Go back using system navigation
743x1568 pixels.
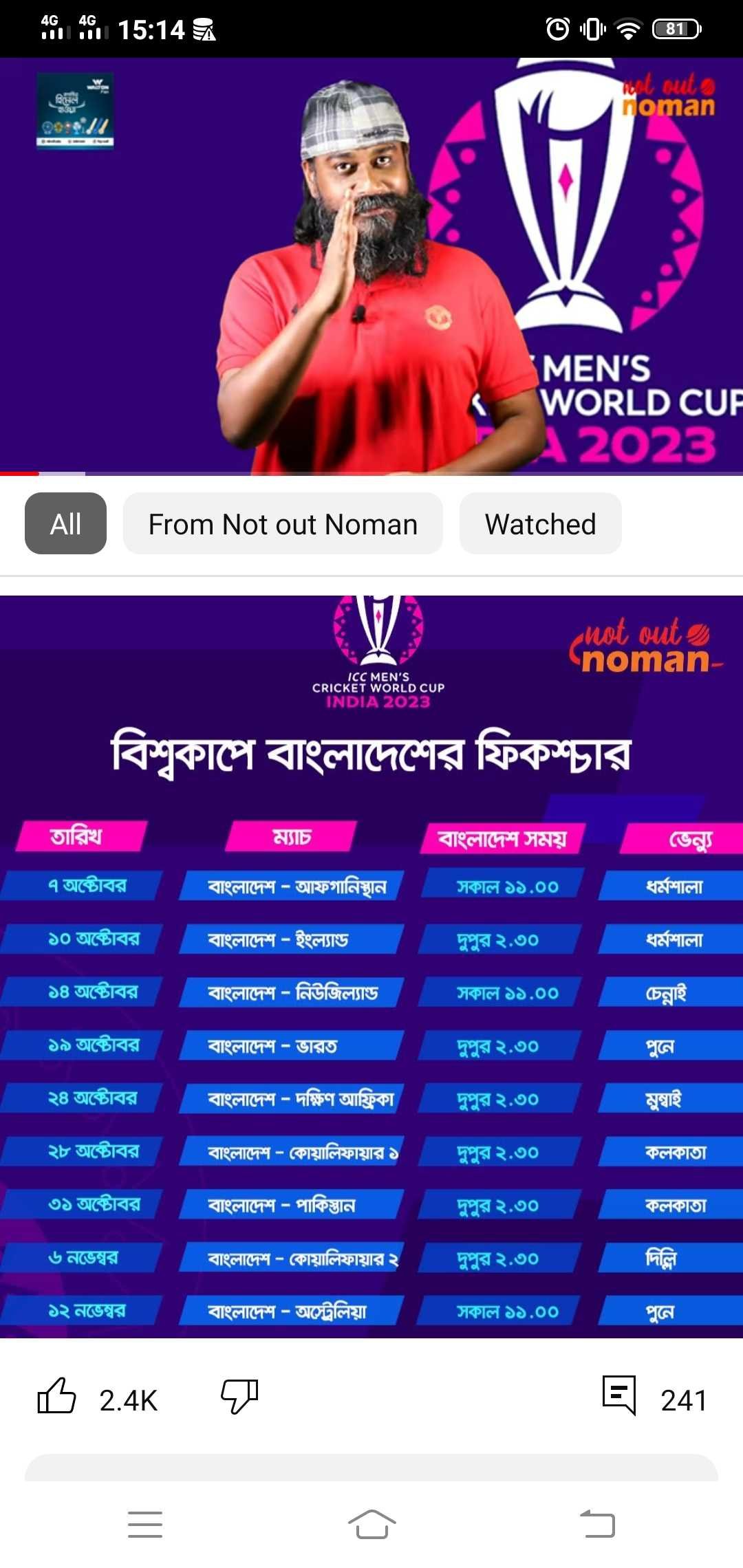click(x=597, y=1523)
